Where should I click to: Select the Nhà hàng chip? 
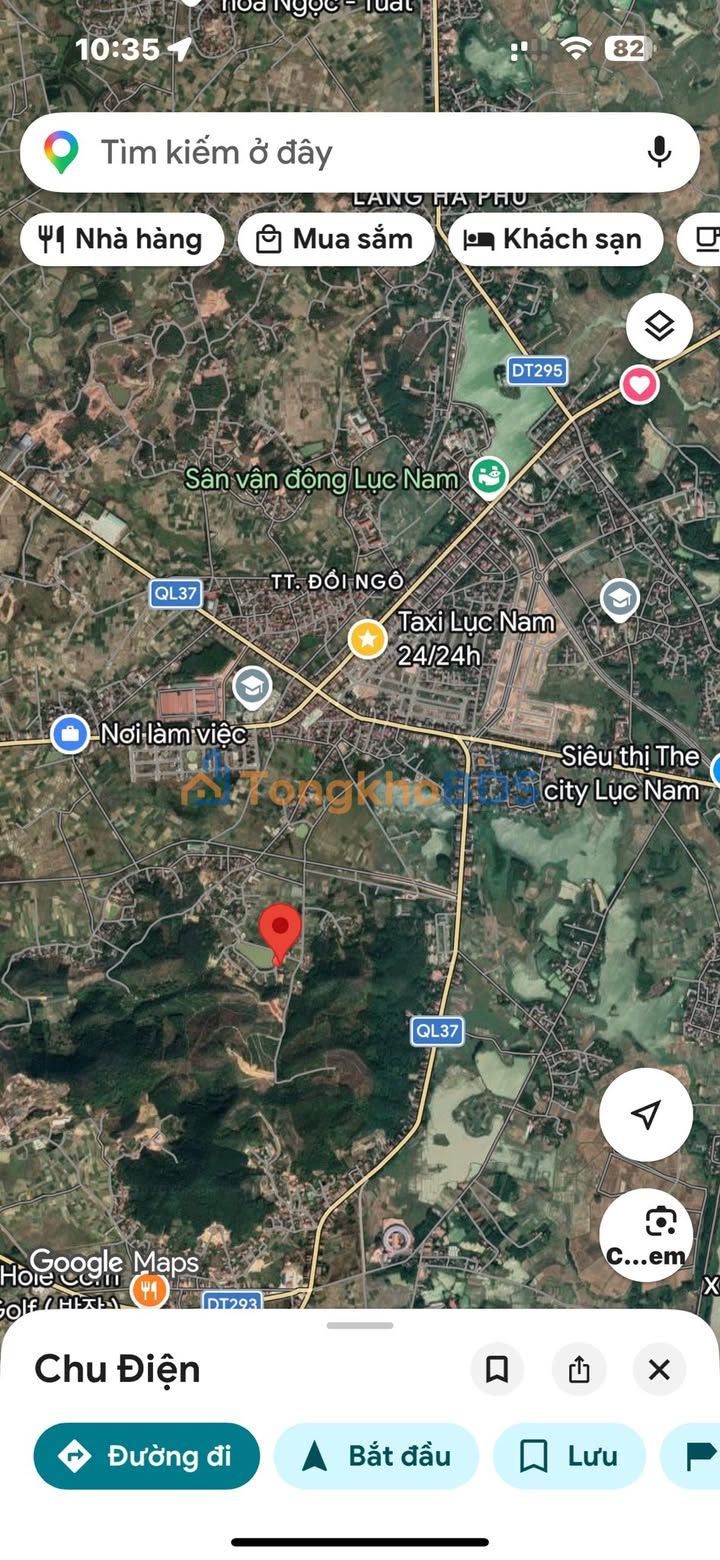122,240
